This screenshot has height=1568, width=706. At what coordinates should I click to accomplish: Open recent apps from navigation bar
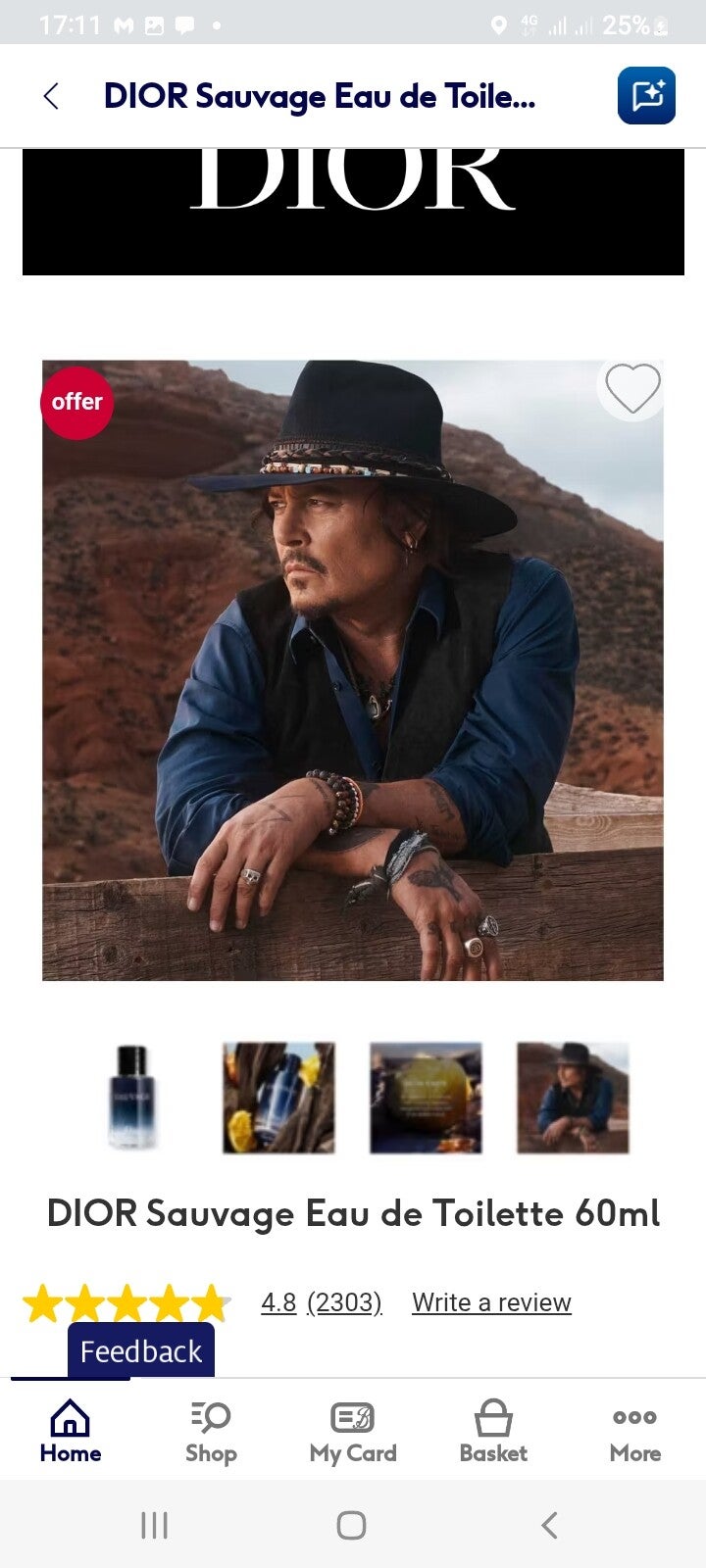[154, 1525]
